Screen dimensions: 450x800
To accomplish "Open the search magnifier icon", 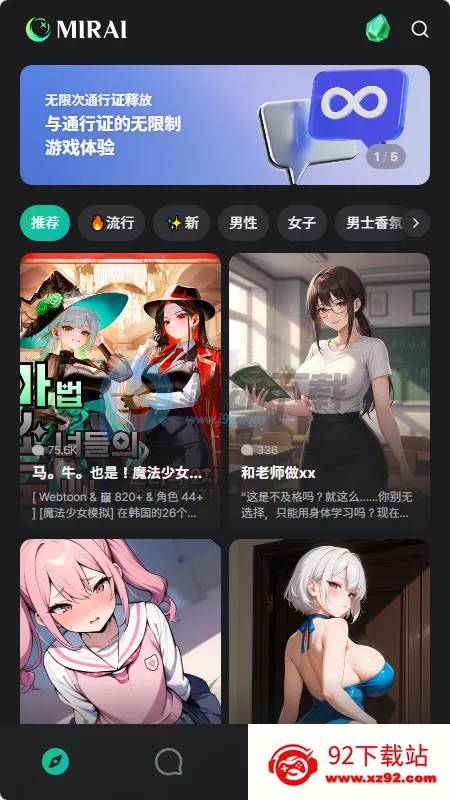I will pos(420,29).
